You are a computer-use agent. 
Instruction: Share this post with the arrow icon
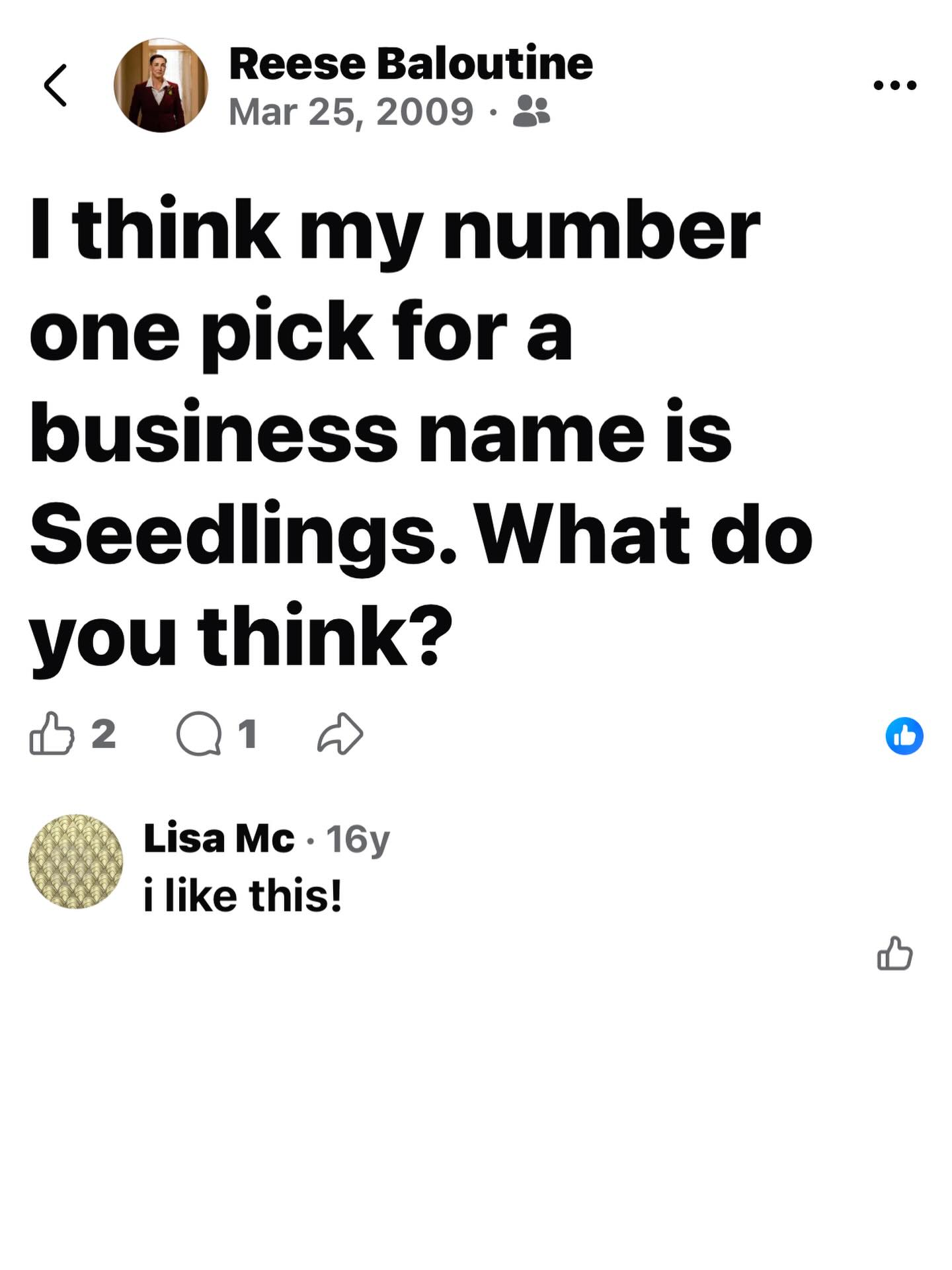(x=340, y=734)
